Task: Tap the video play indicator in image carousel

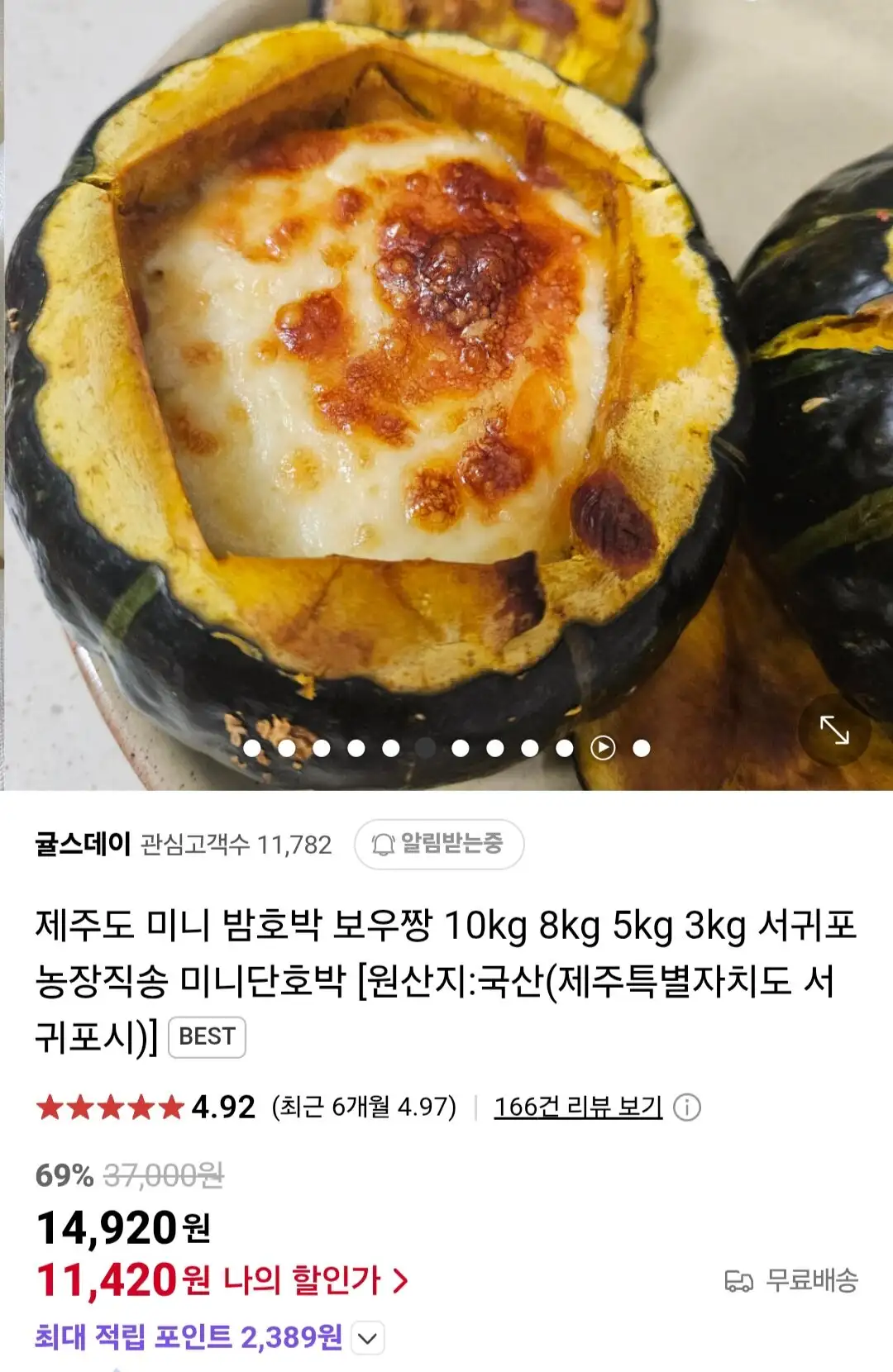Action: (603, 748)
